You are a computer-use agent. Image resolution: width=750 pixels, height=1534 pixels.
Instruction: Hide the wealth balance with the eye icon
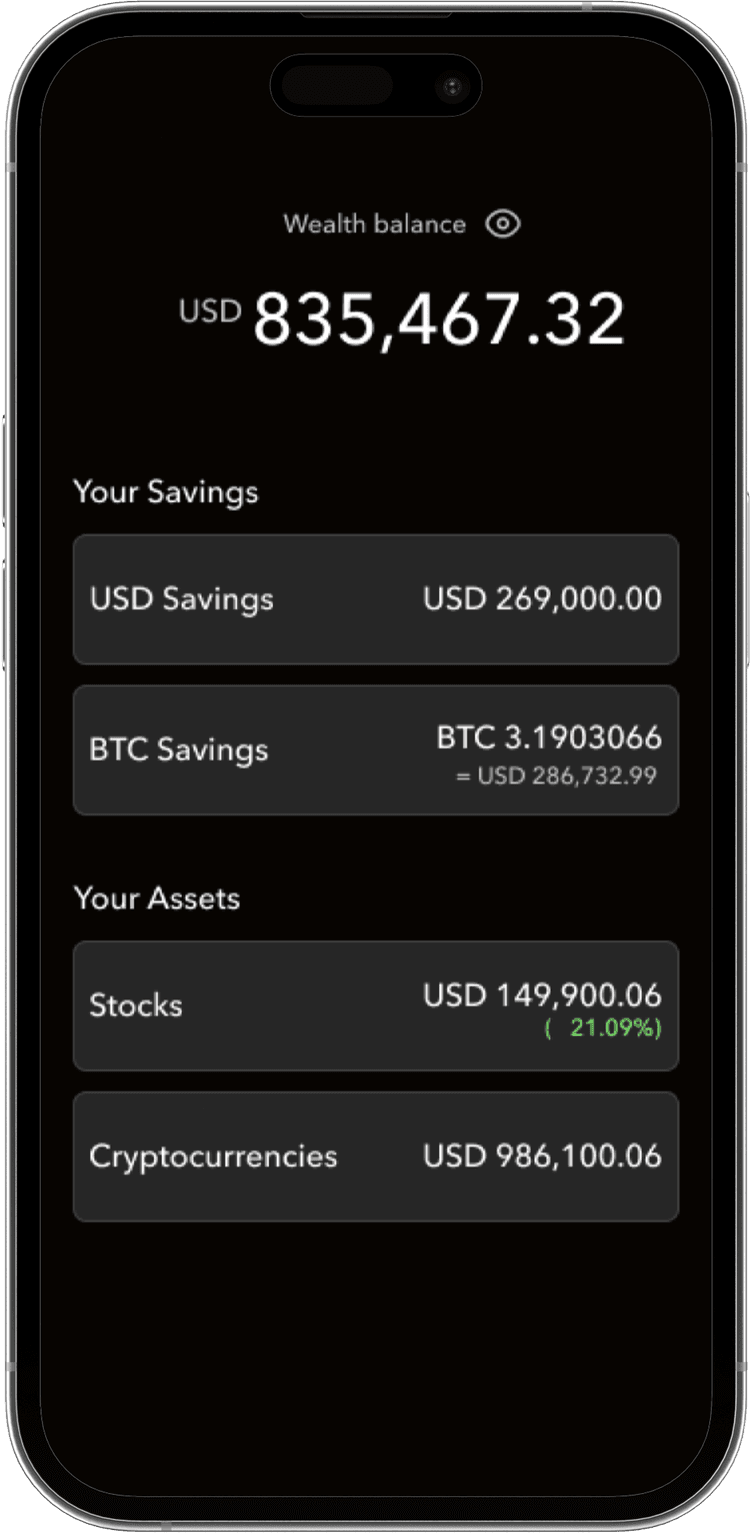click(502, 224)
